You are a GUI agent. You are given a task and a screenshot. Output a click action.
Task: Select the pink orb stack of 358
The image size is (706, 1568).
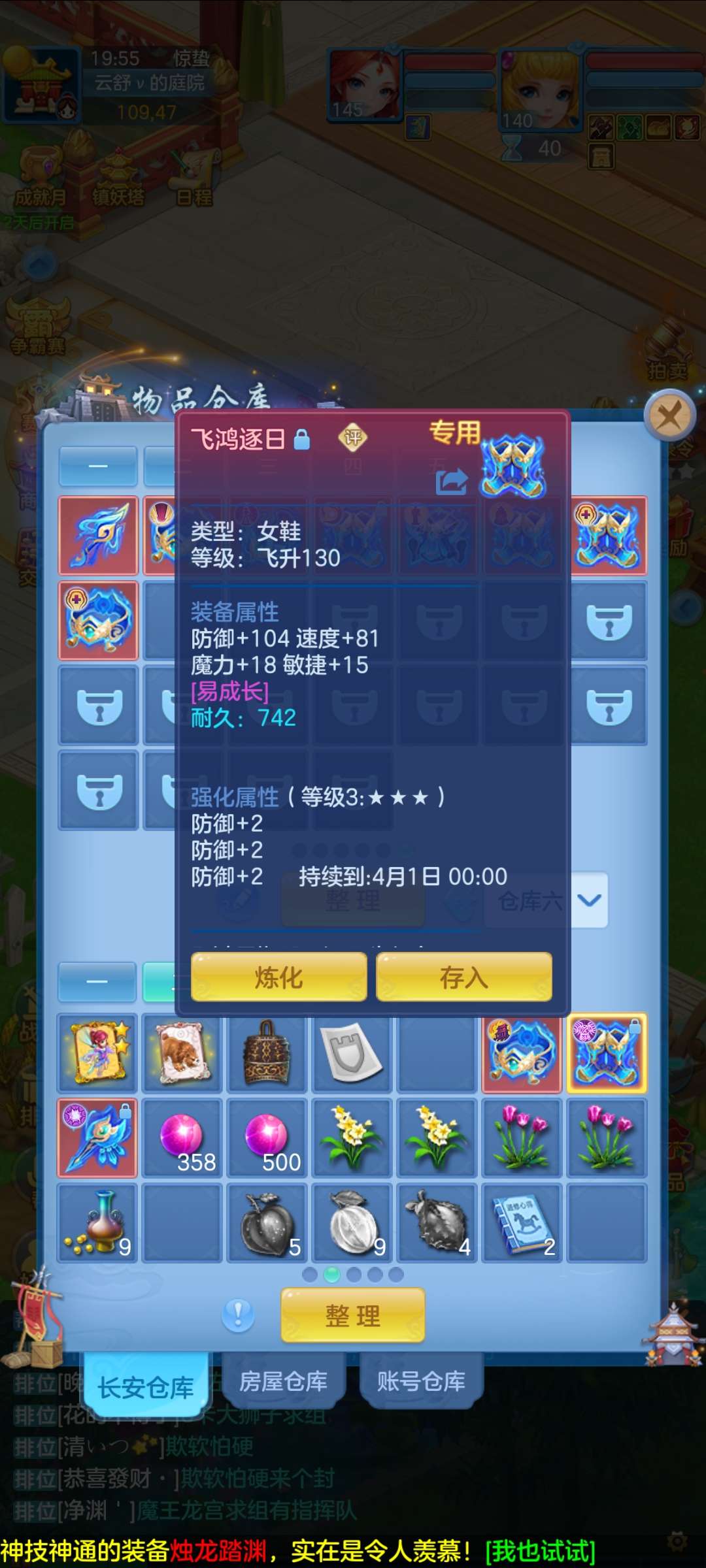[x=182, y=1138]
